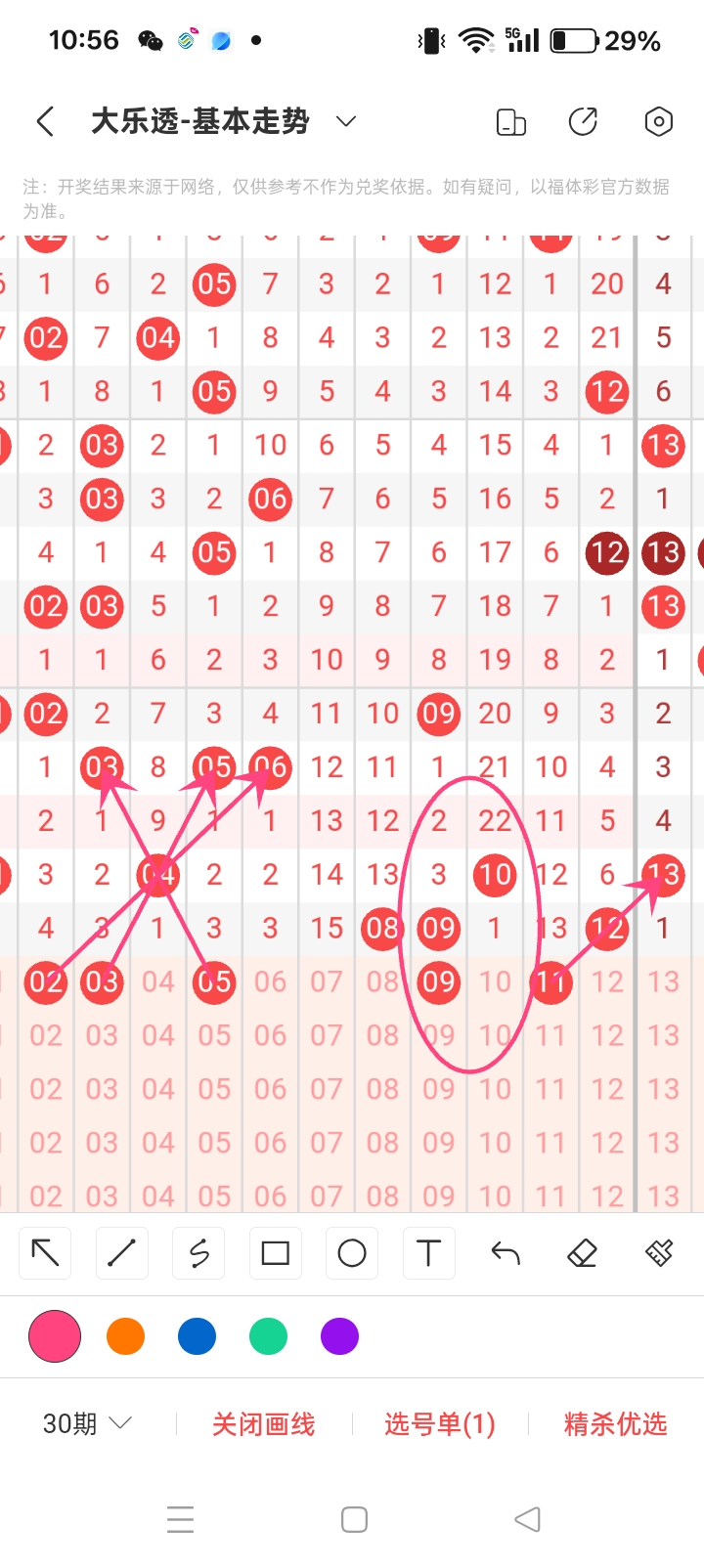704x1568 pixels.
Task: Select the text annotation tool
Action: tap(428, 1253)
